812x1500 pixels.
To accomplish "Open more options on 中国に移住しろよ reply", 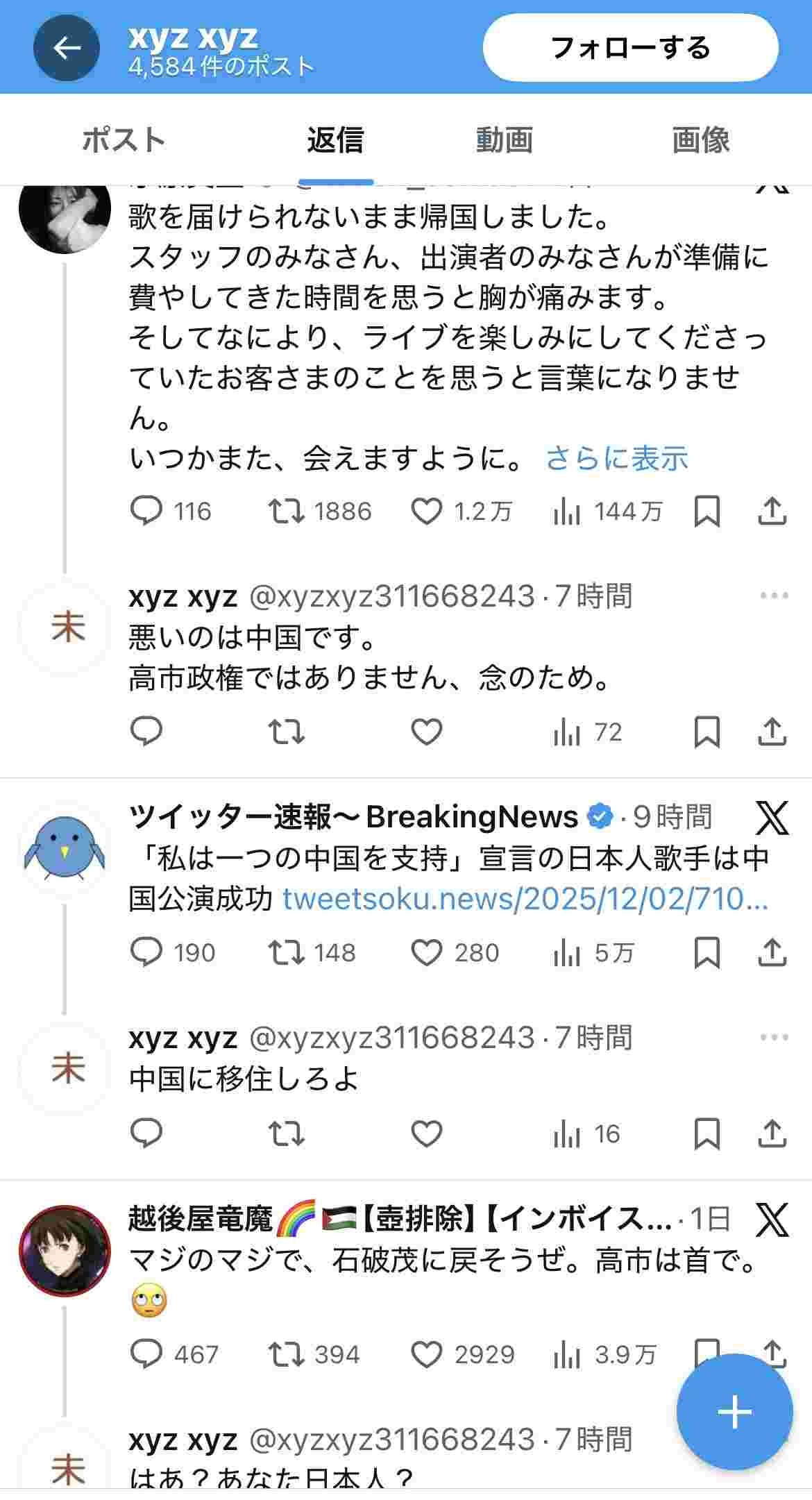I will pyautogui.click(x=774, y=1037).
